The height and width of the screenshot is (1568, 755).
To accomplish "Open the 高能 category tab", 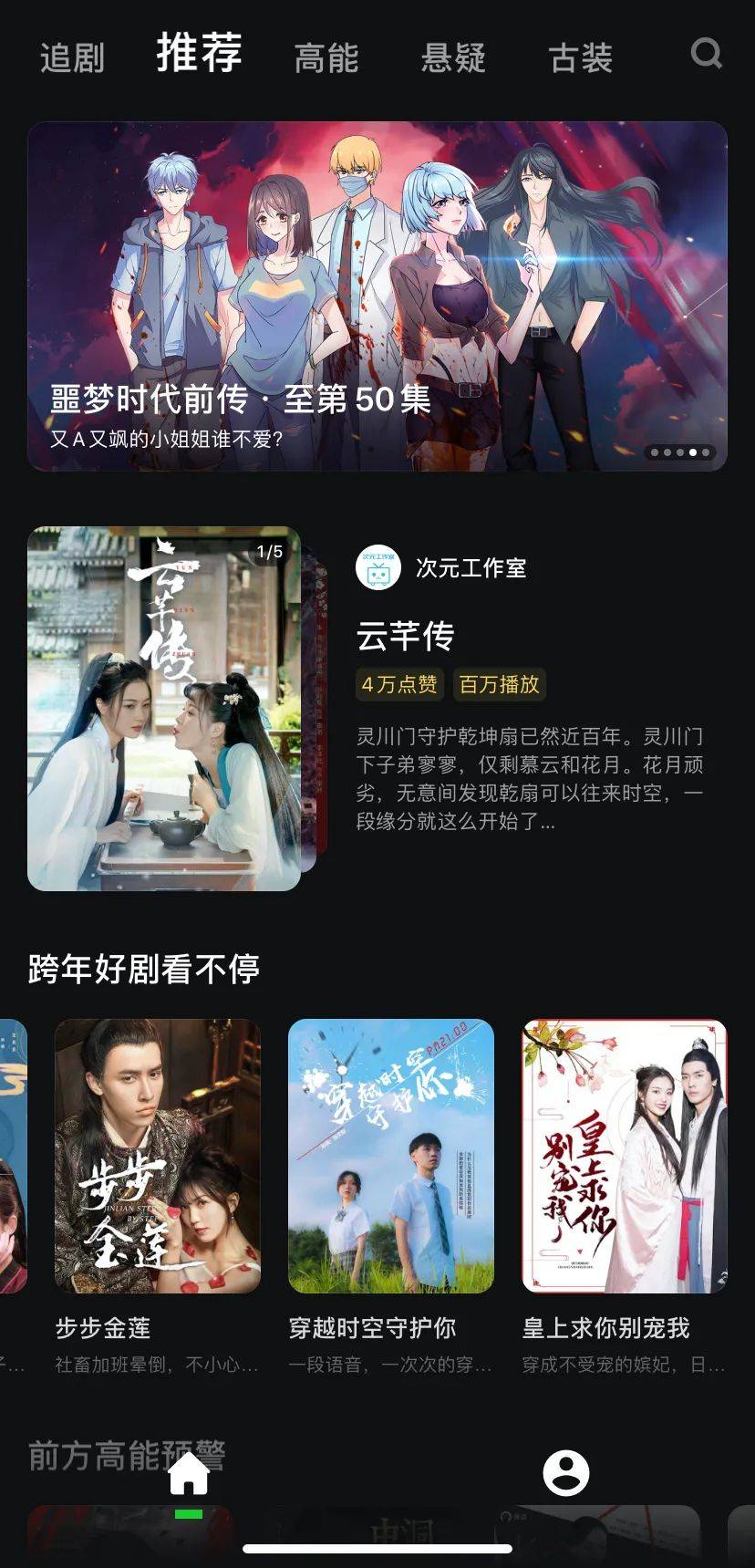I will pyautogui.click(x=326, y=57).
